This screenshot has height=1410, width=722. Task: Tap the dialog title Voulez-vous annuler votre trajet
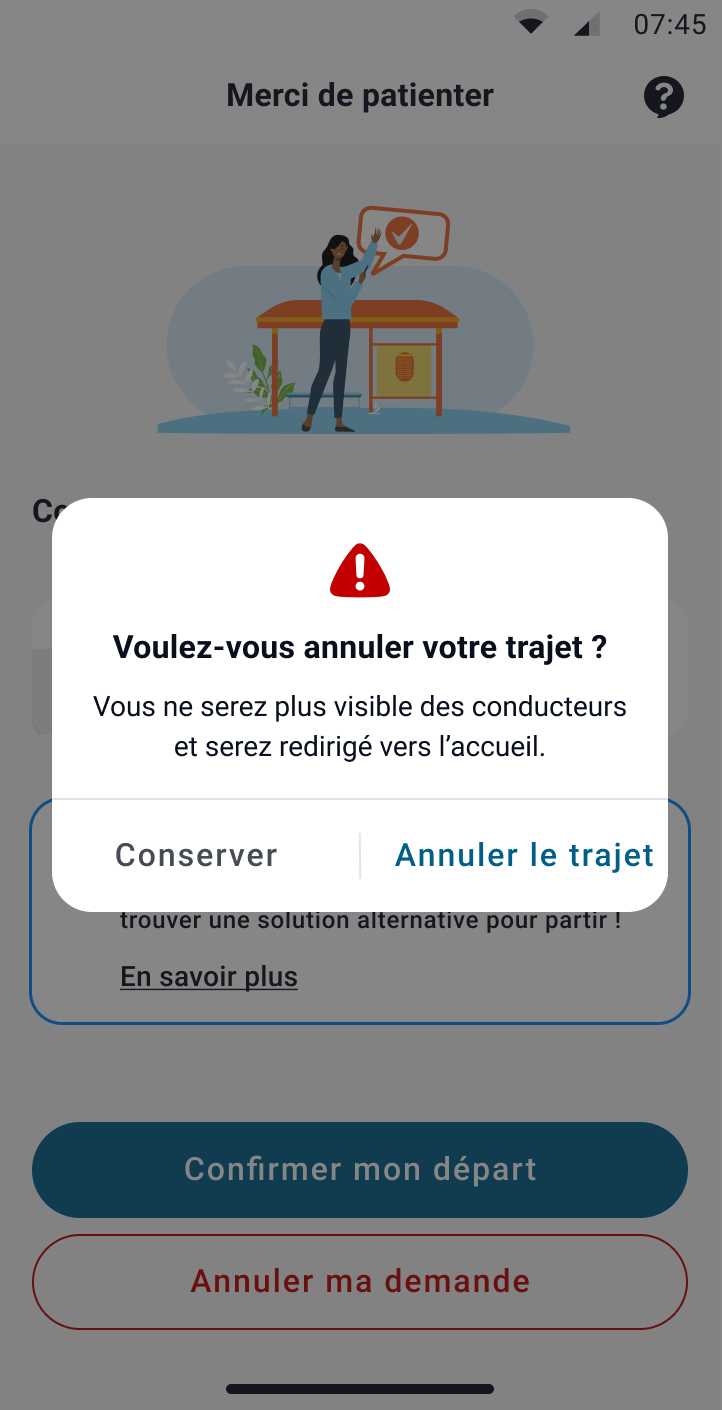360,647
